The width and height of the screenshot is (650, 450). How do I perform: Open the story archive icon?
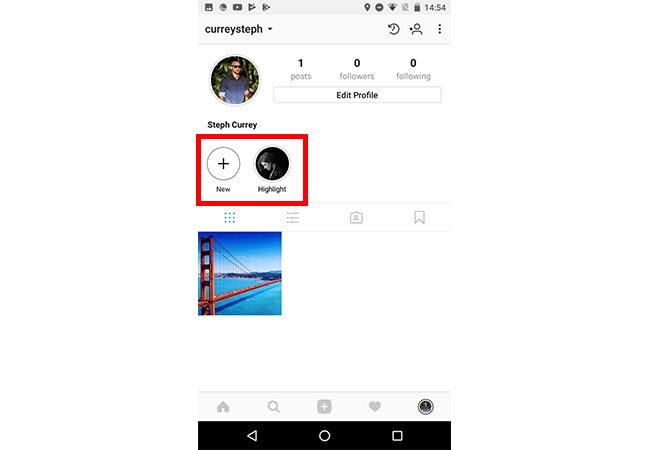pos(394,29)
